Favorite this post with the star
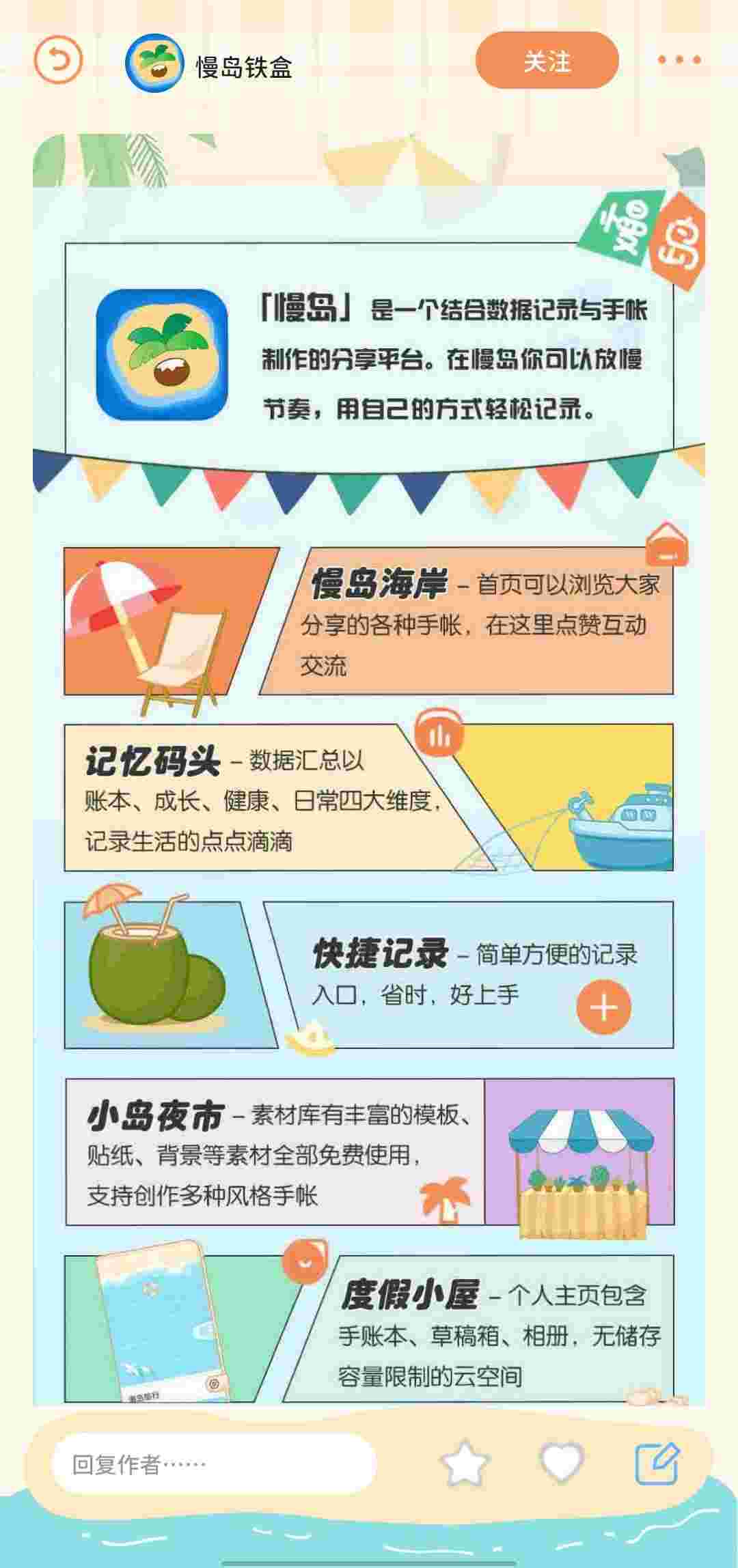 tap(465, 1464)
